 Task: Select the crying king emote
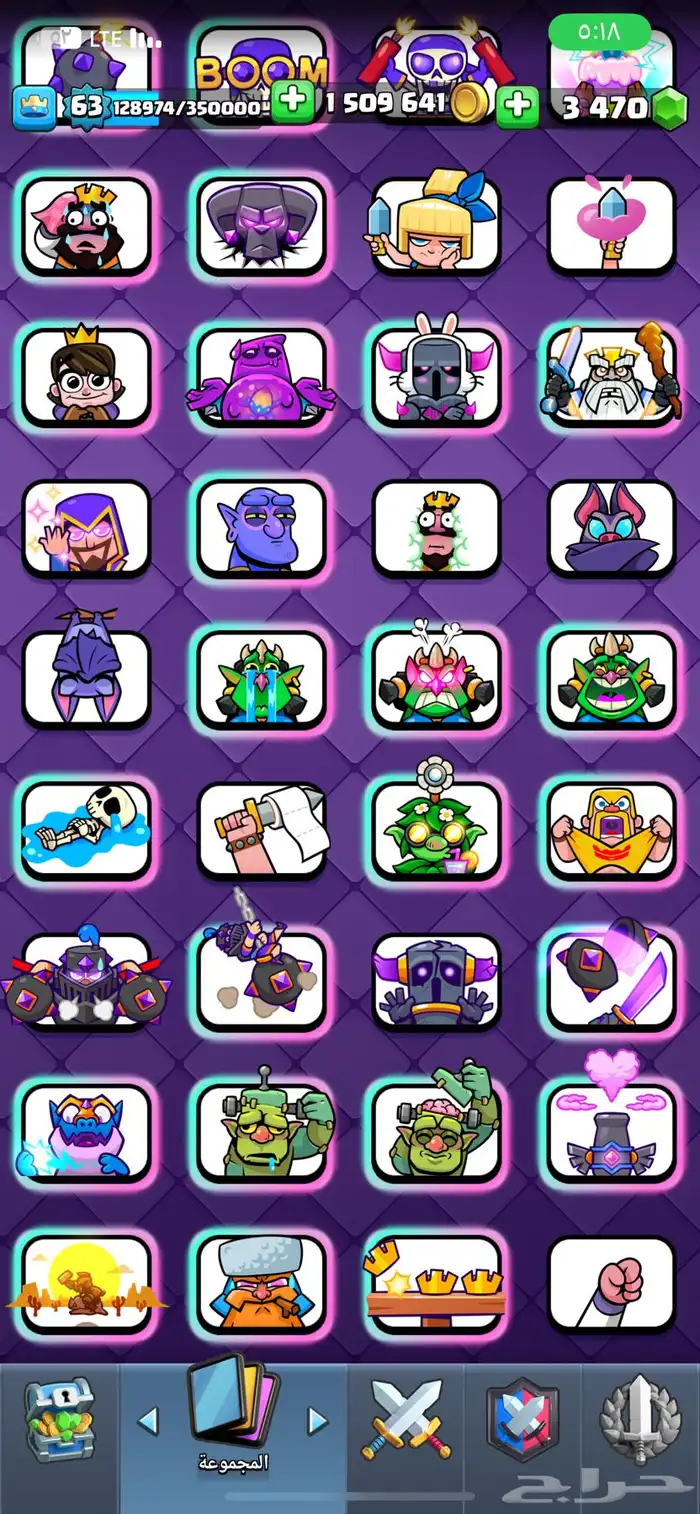pos(86,227)
